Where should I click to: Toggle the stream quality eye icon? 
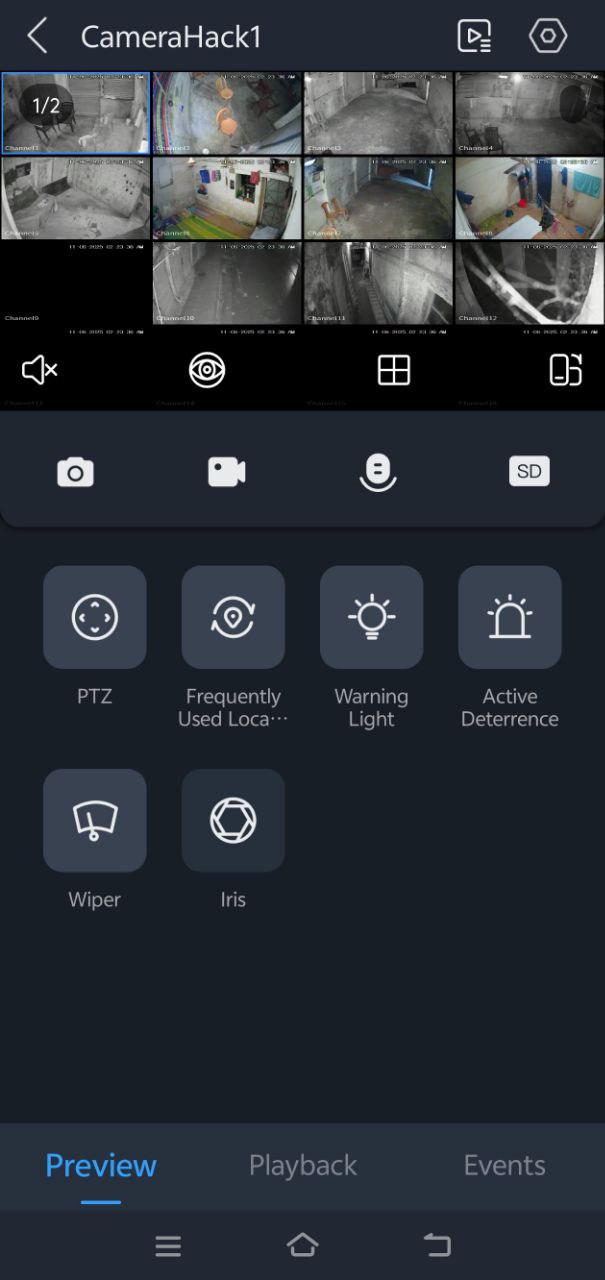[207, 371]
